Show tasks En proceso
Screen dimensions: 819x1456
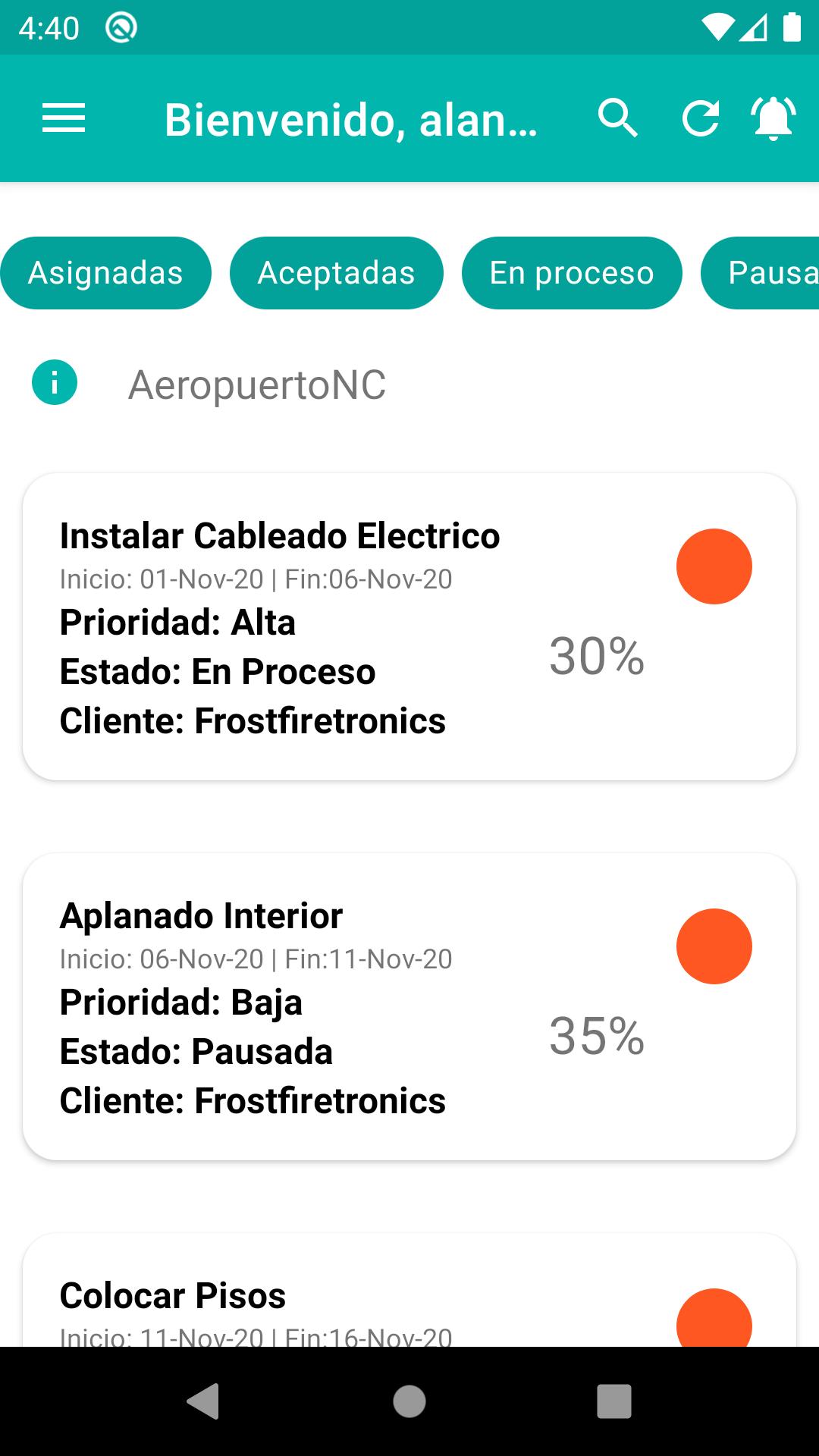point(572,273)
